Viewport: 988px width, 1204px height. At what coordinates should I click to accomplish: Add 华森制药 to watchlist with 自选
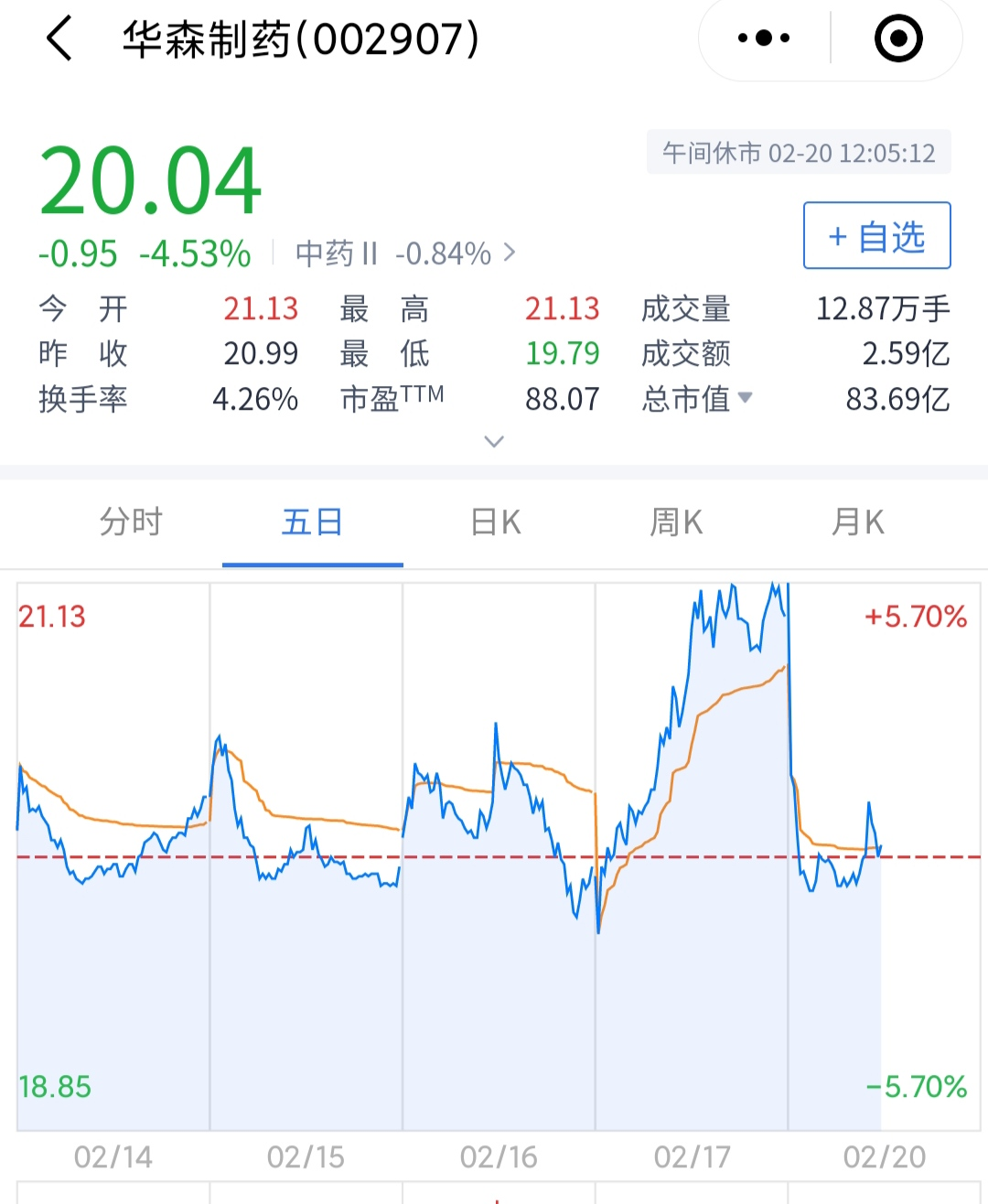tap(876, 236)
